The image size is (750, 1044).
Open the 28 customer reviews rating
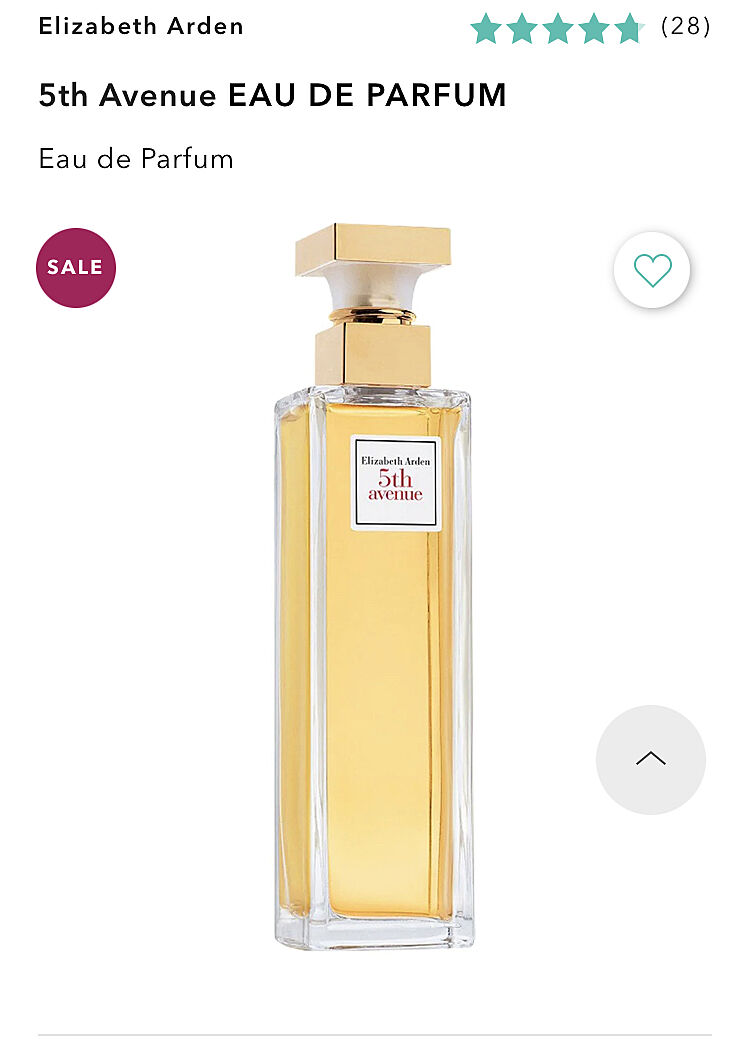(x=590, y=27)
